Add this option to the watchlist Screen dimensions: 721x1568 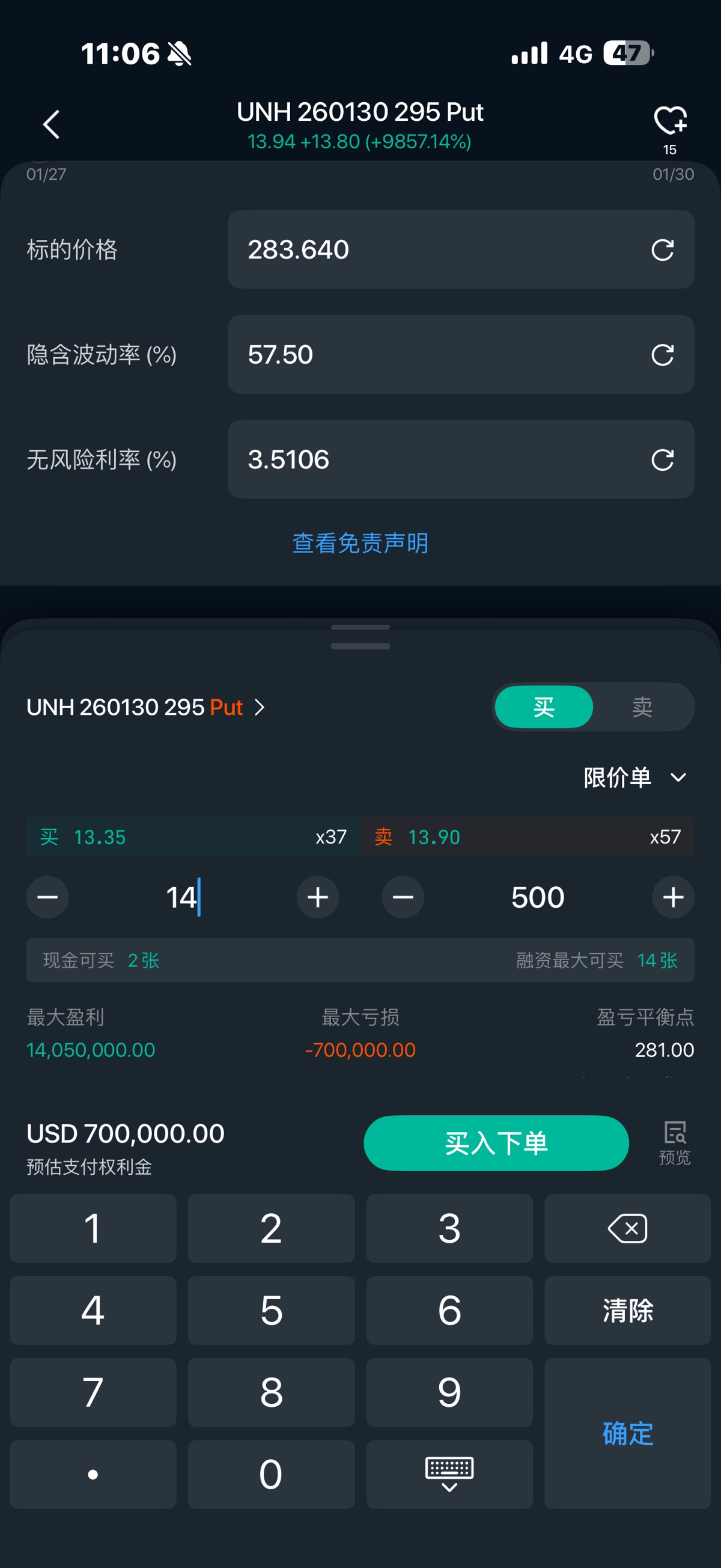[669, 120]
